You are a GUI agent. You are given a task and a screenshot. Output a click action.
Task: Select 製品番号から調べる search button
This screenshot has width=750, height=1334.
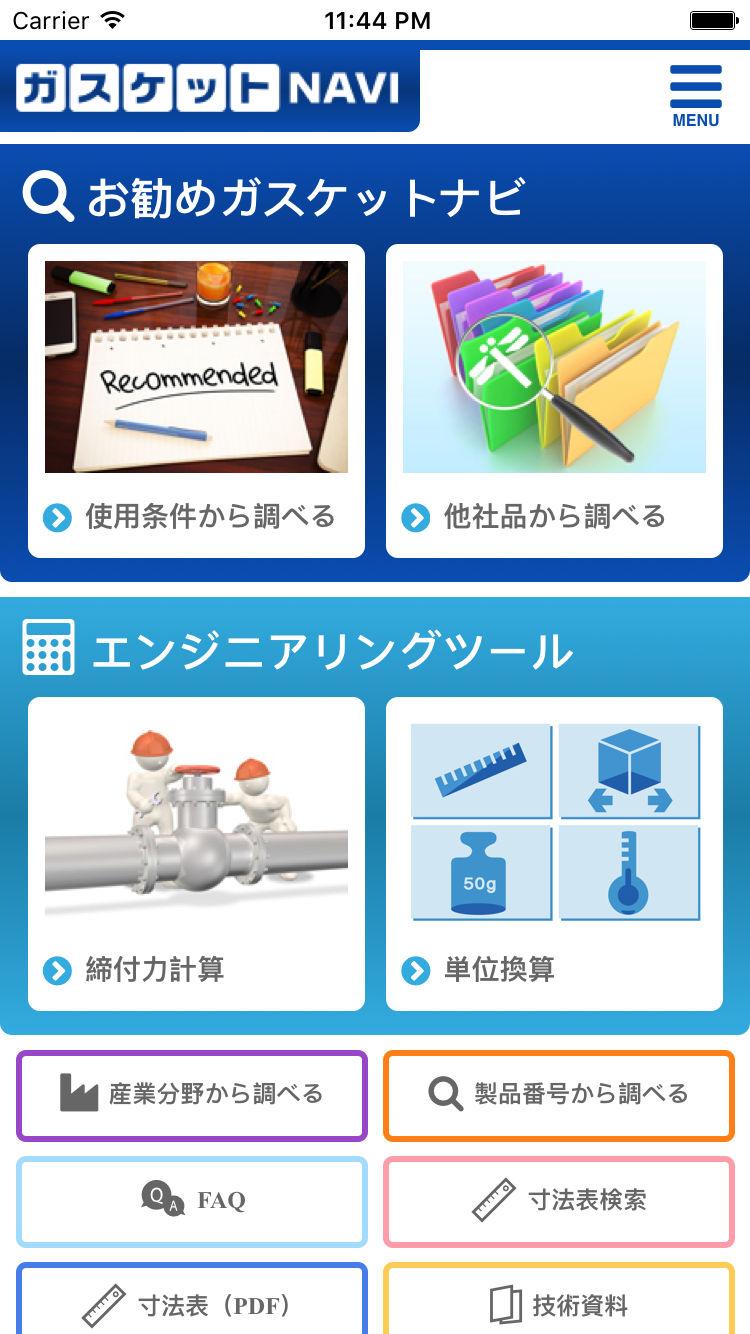[559, 1095]
